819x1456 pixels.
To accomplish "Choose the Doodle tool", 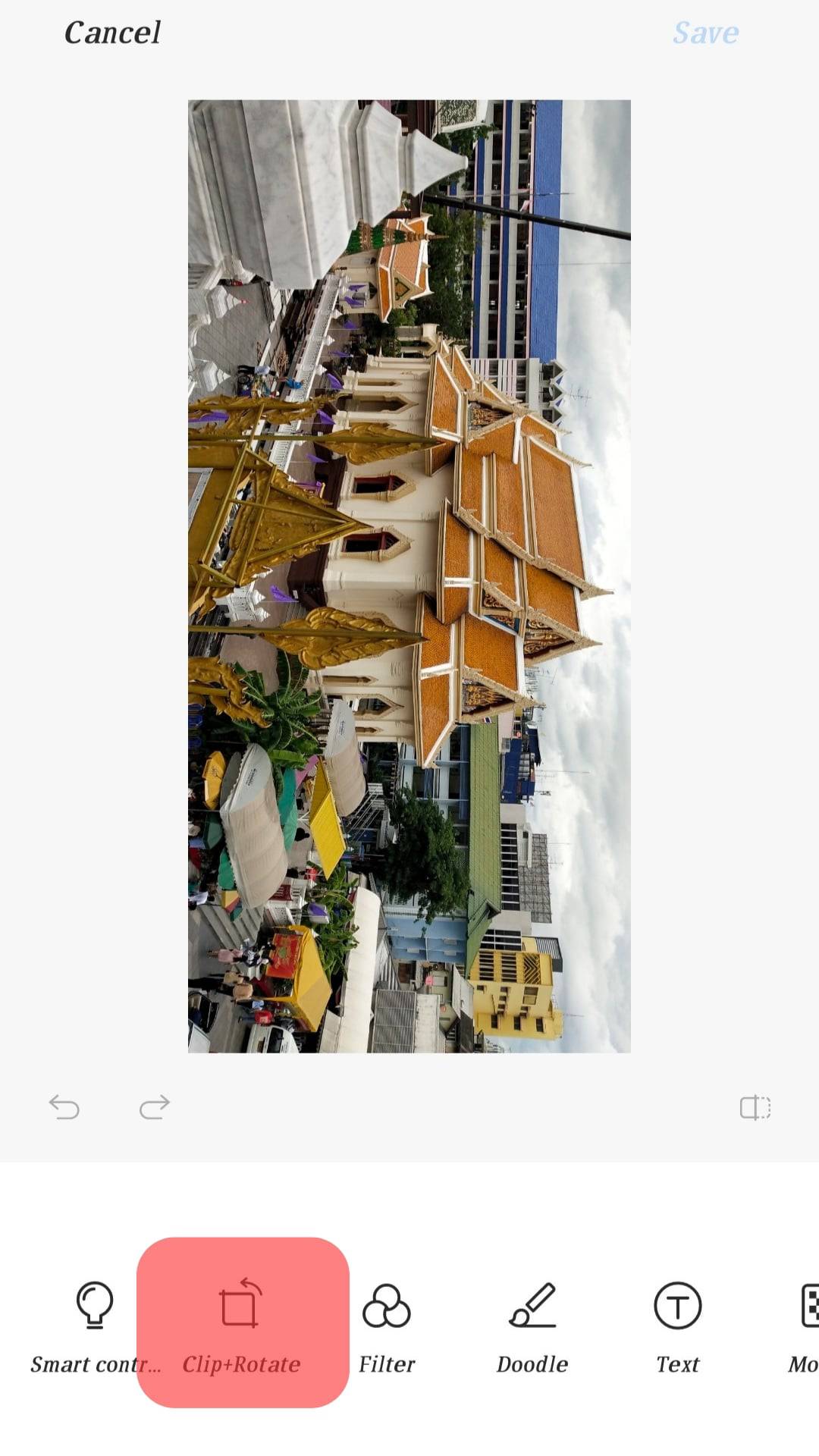I will (x=532, y=1323).
